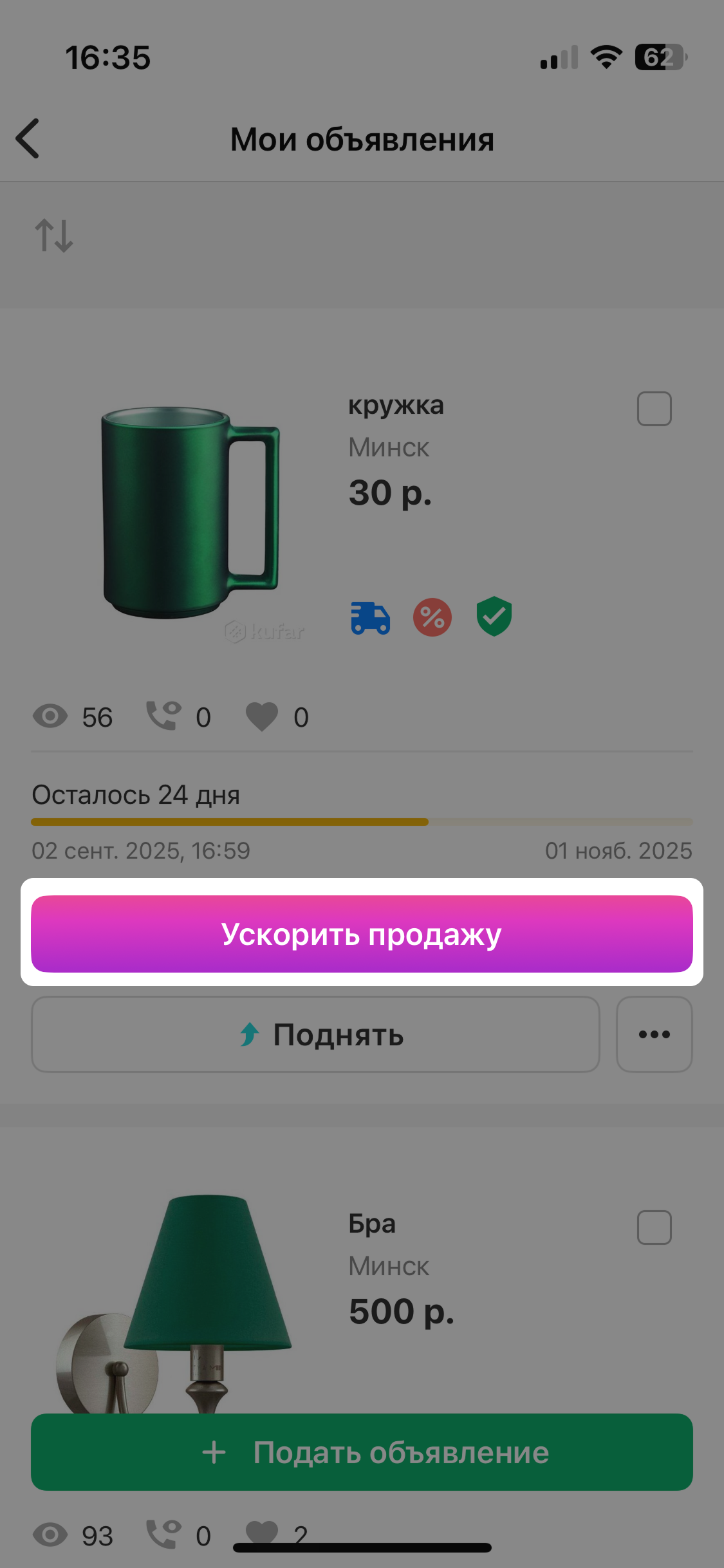Open the sort options arrows
Screen dimensions: 724x1568
(53, 236)
